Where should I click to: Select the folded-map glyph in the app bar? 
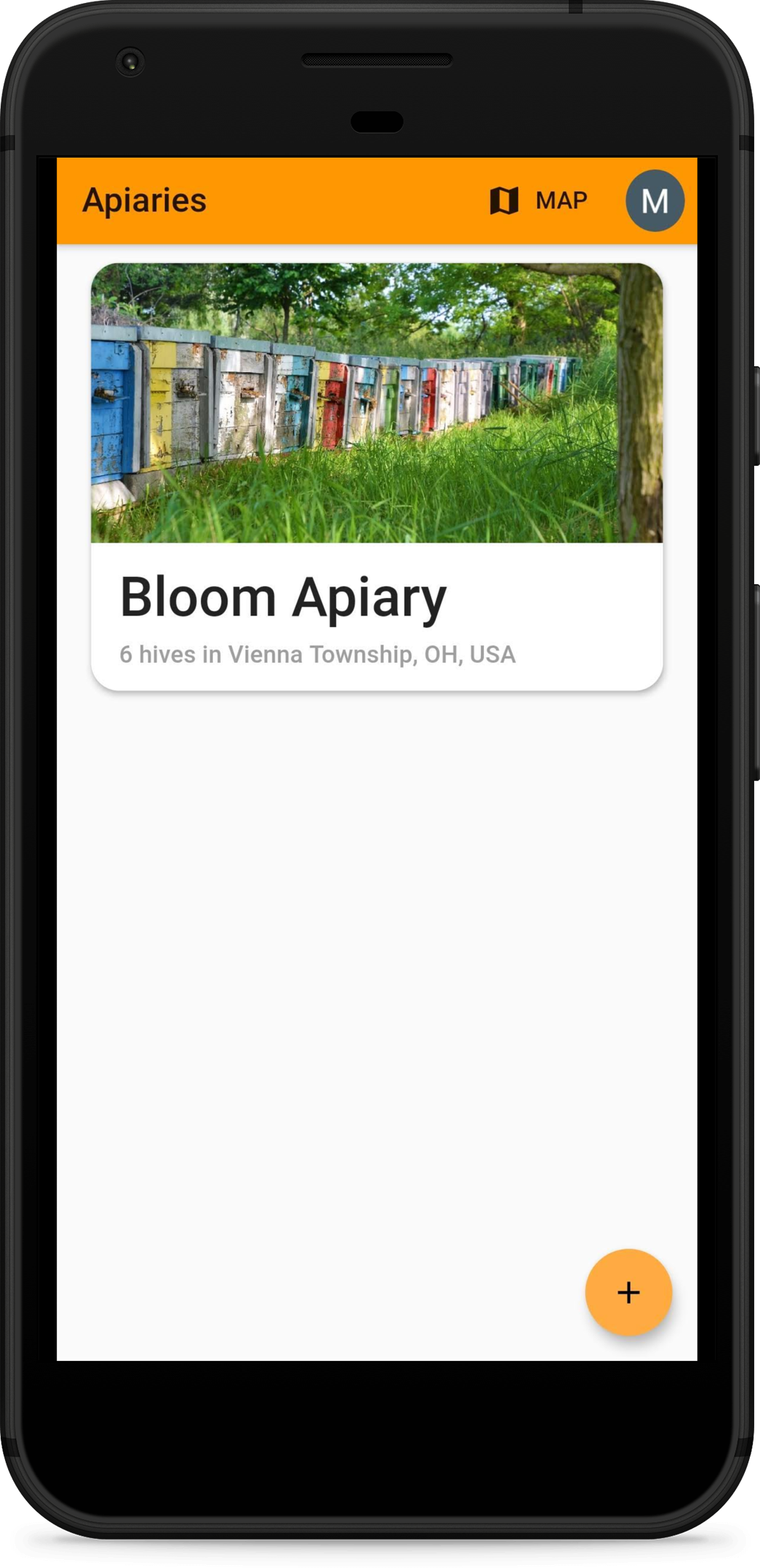[x=503, y=200]
